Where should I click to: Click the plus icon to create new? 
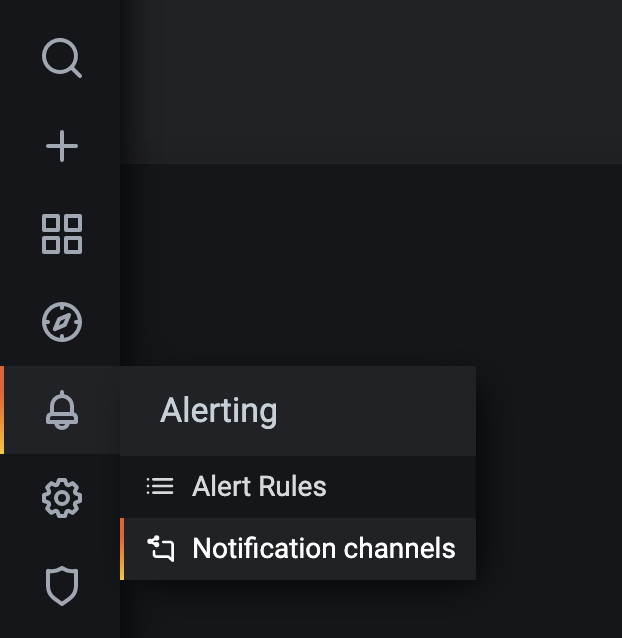61,147
